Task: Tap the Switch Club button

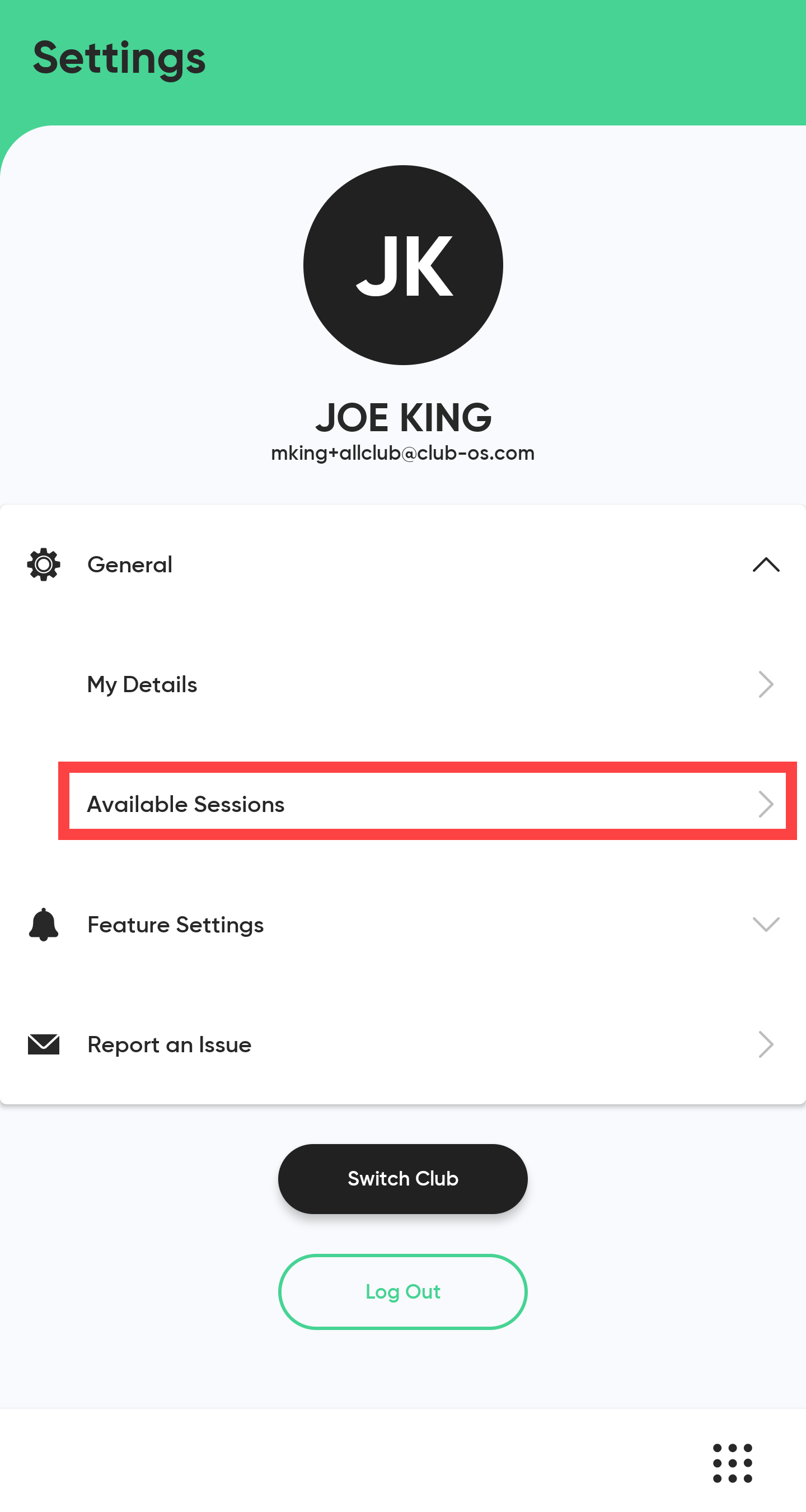Action: 403,1179
